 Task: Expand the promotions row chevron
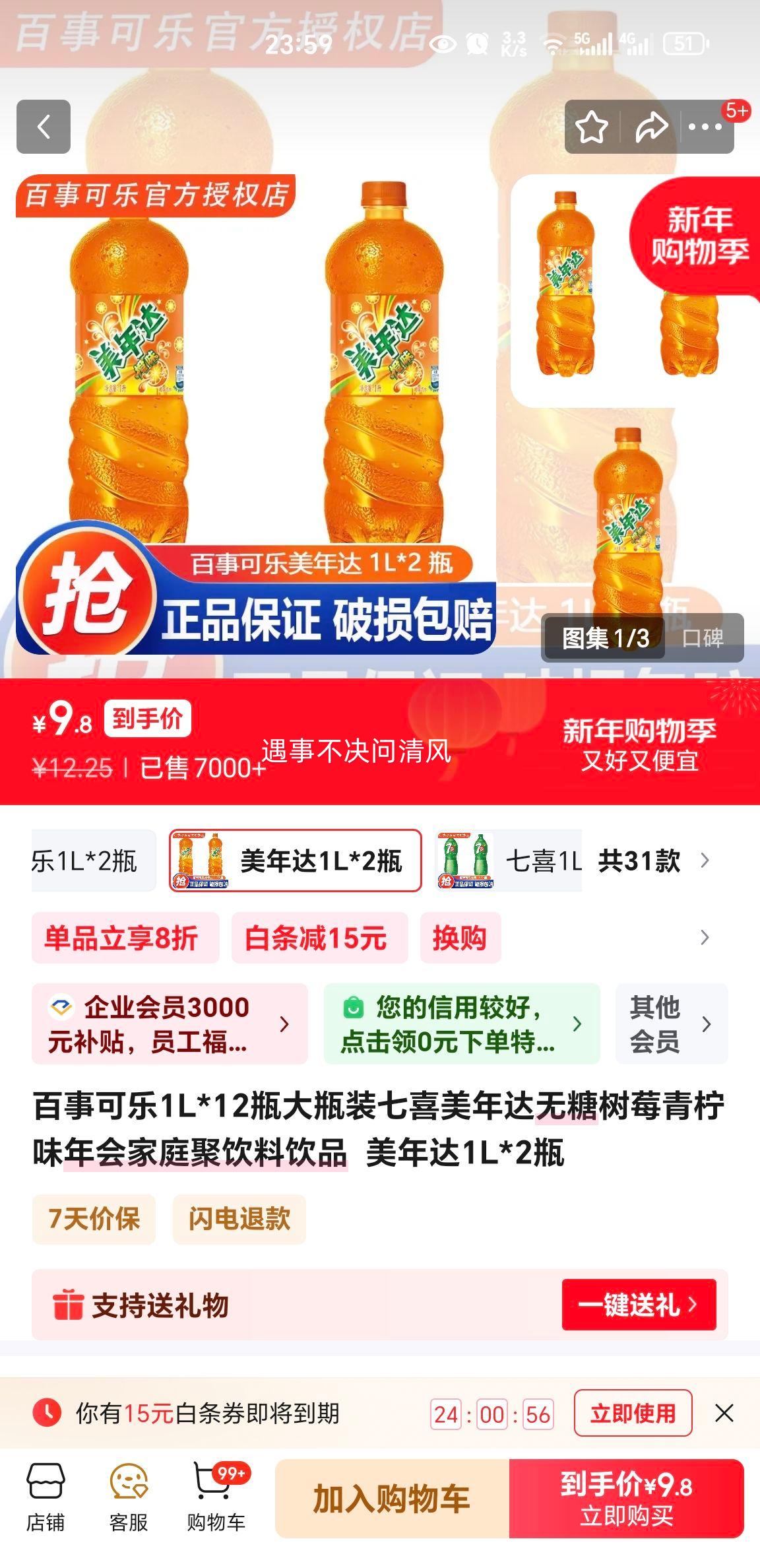(705, 938)
